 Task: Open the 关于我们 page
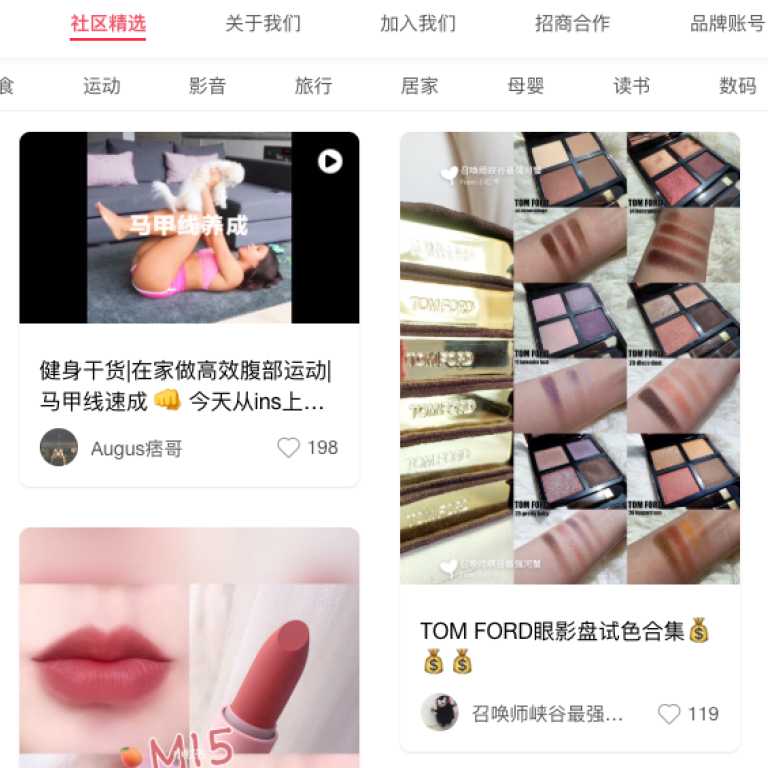point(263,23)
